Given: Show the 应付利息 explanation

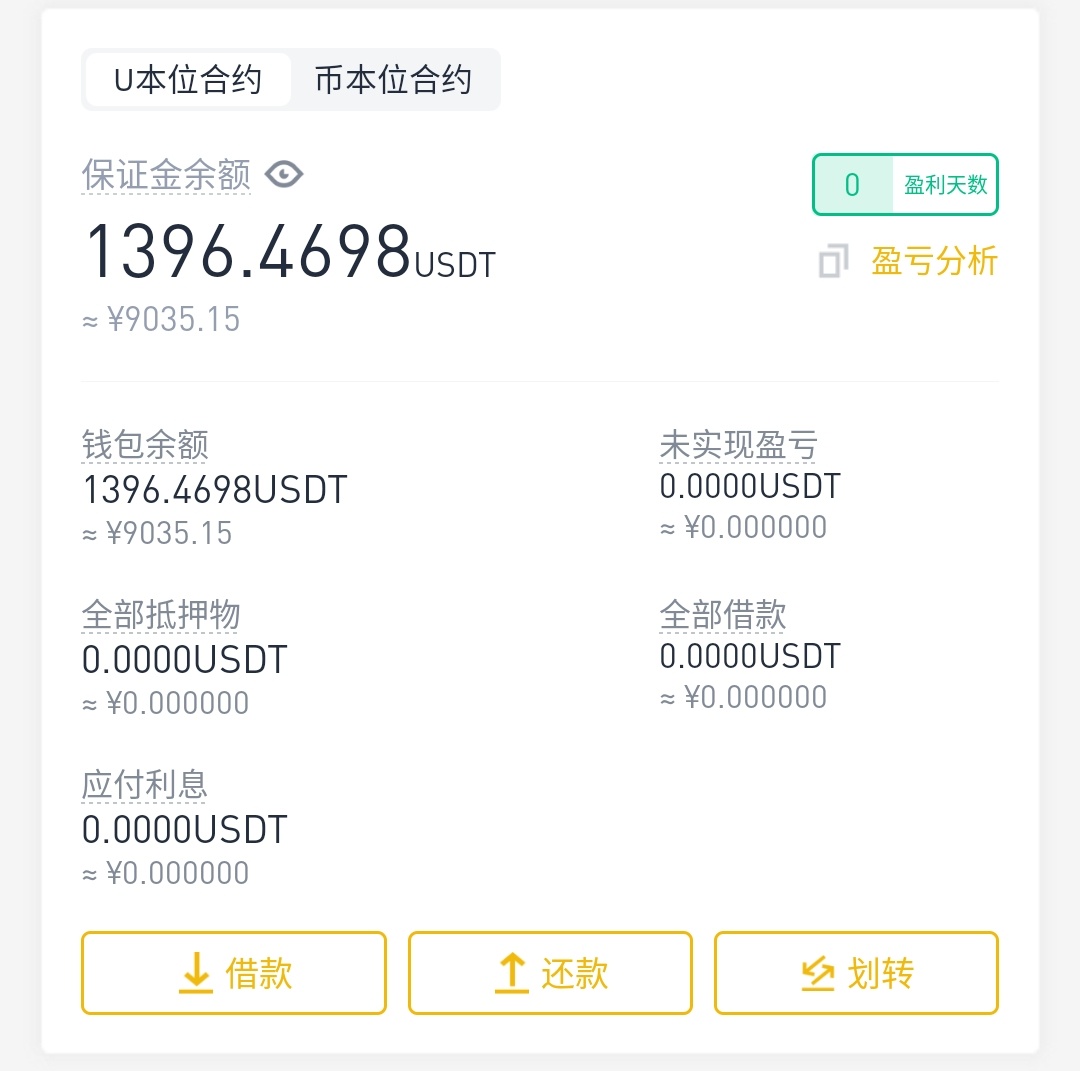Looking at the screenshot, I should 145,785.
